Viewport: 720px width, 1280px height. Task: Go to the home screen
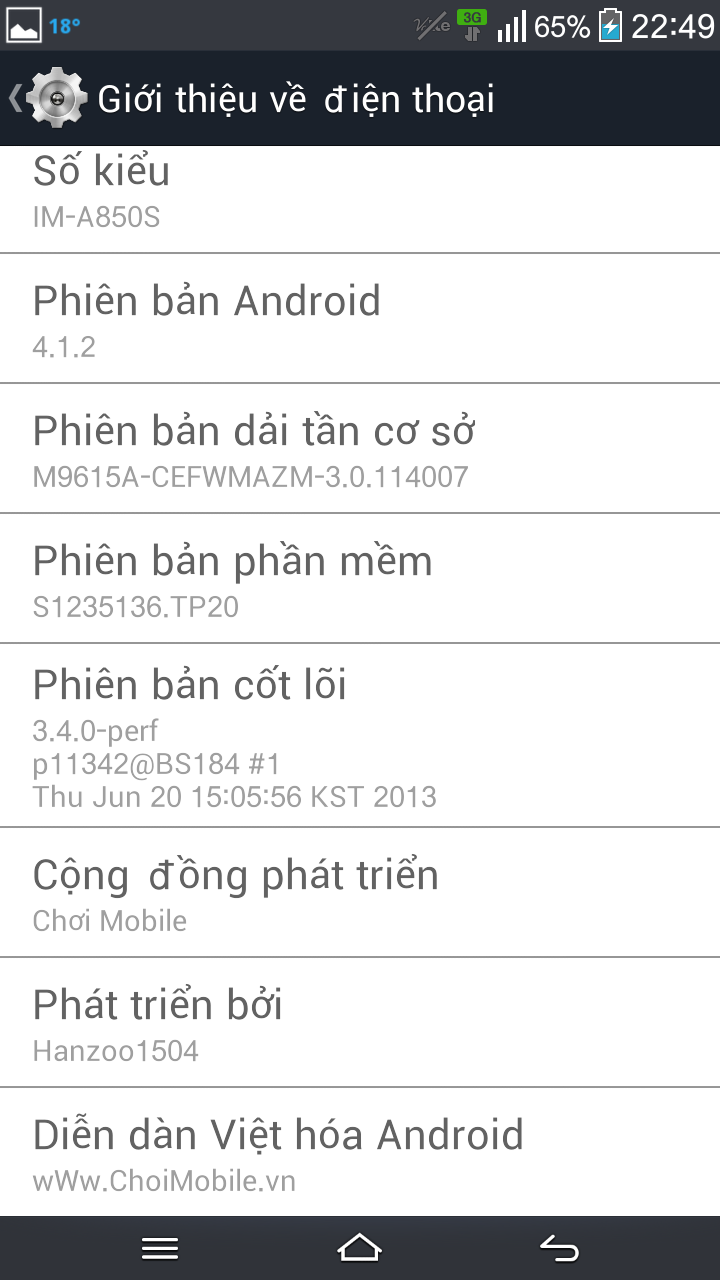(360, 1248)
